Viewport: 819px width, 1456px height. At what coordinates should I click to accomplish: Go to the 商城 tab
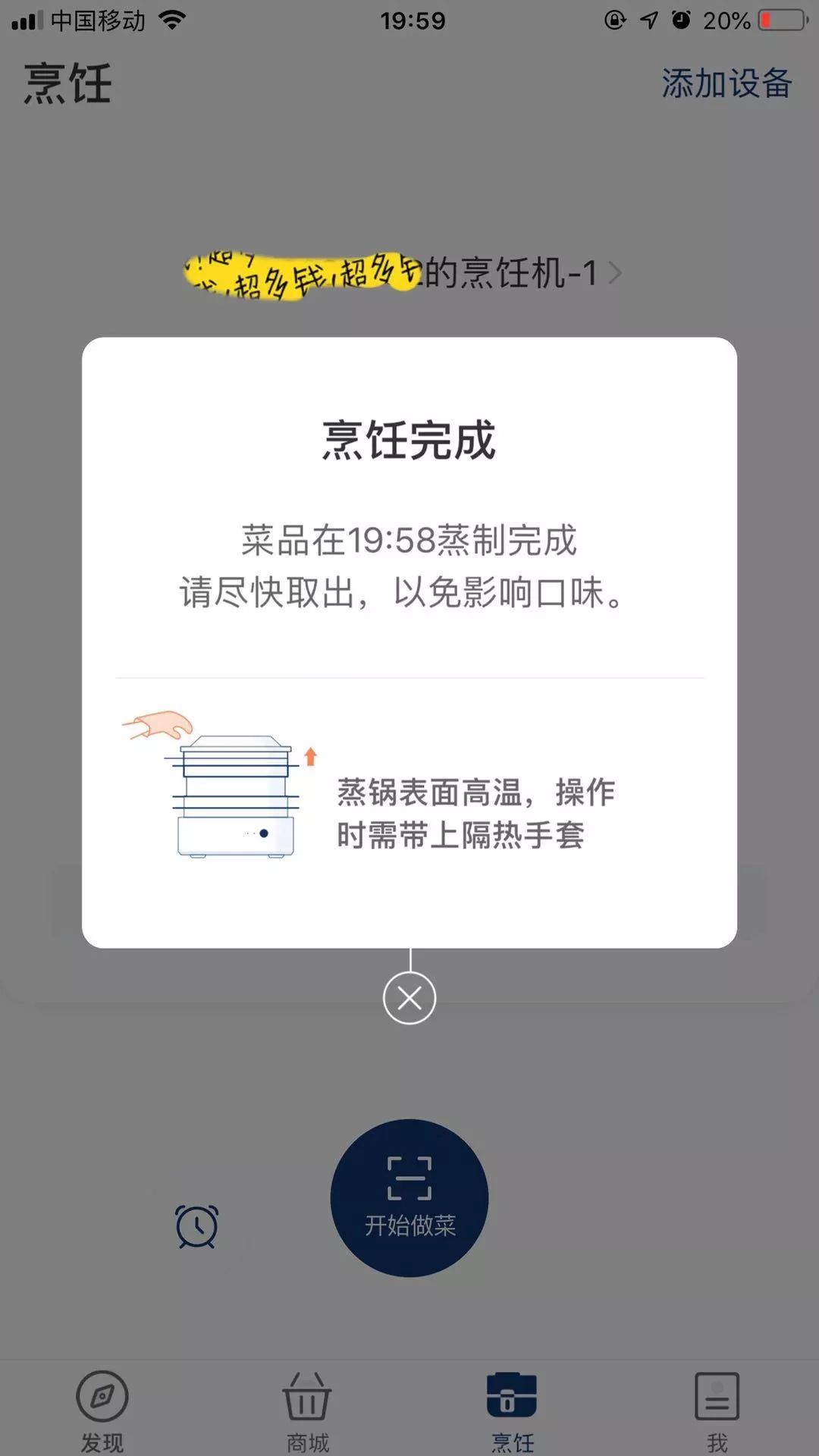point(307,1409)
